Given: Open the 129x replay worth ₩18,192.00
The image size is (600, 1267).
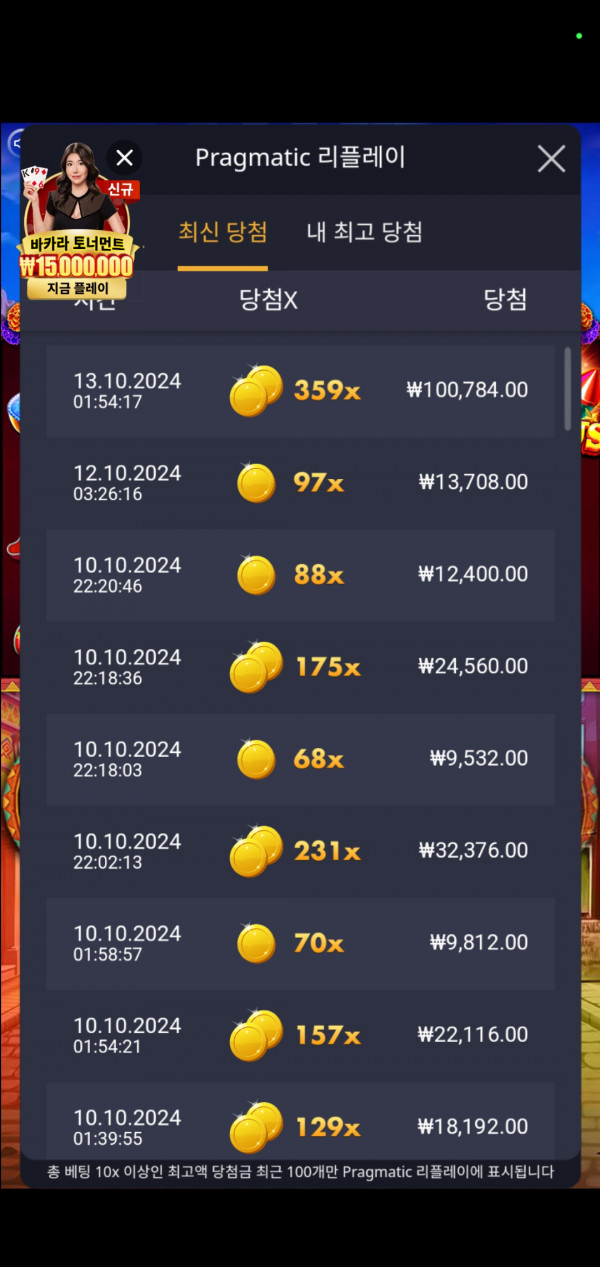Looking at the screenshot, I should click(x=300, y=1126).
